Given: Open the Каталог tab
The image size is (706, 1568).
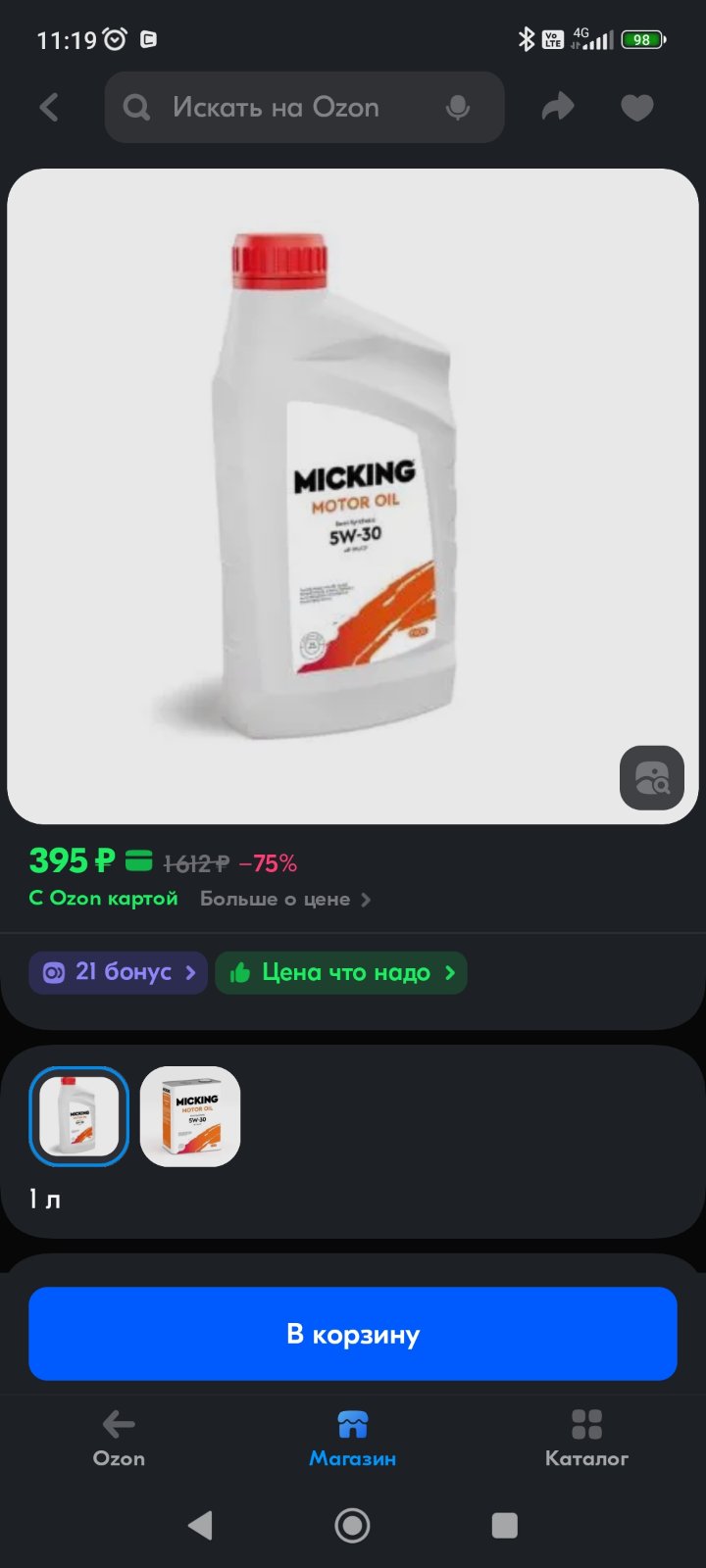Looking at the screenshot, I should (586, 1439).
